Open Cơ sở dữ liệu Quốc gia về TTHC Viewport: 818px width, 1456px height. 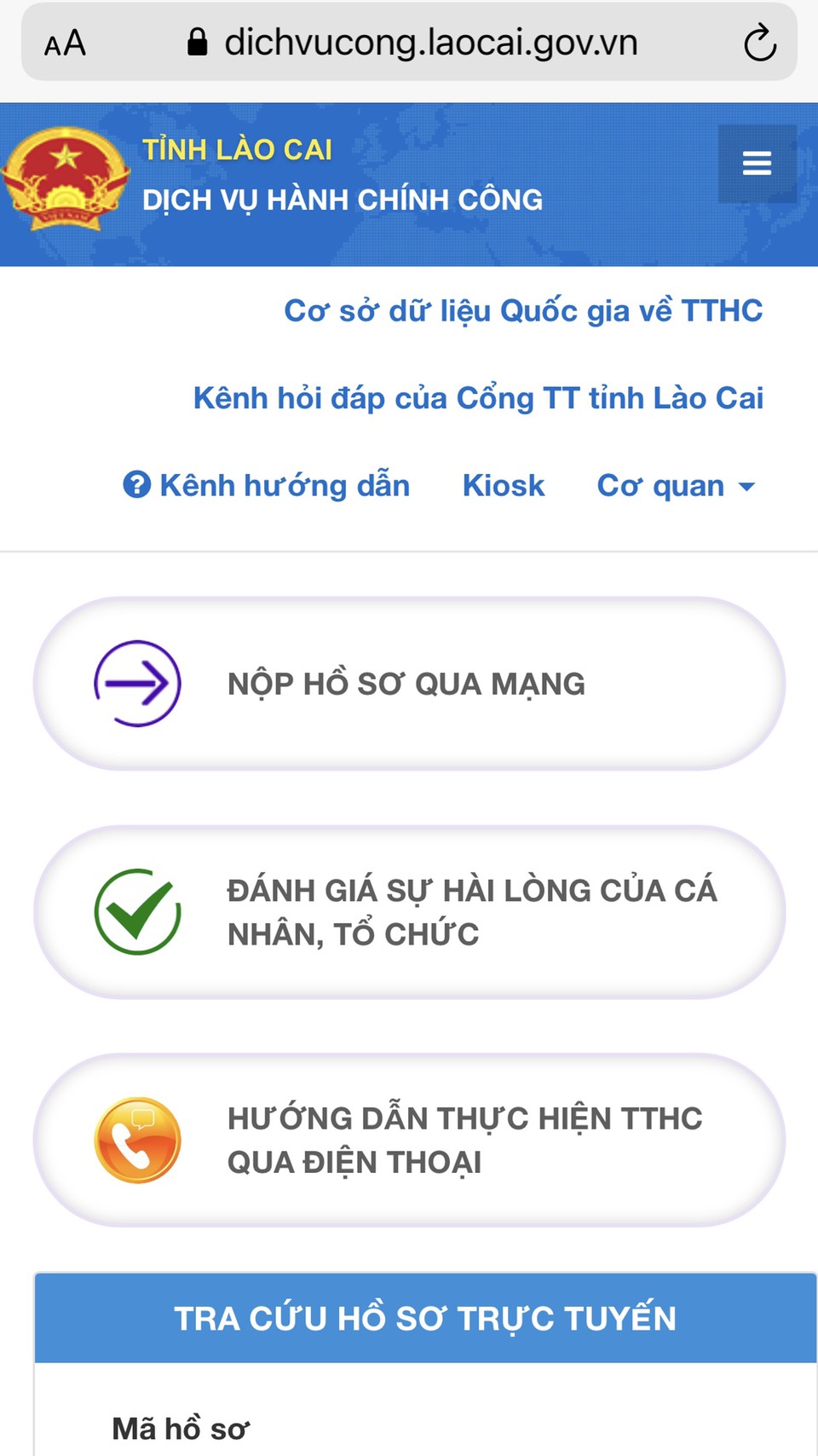tap(523, 311)
